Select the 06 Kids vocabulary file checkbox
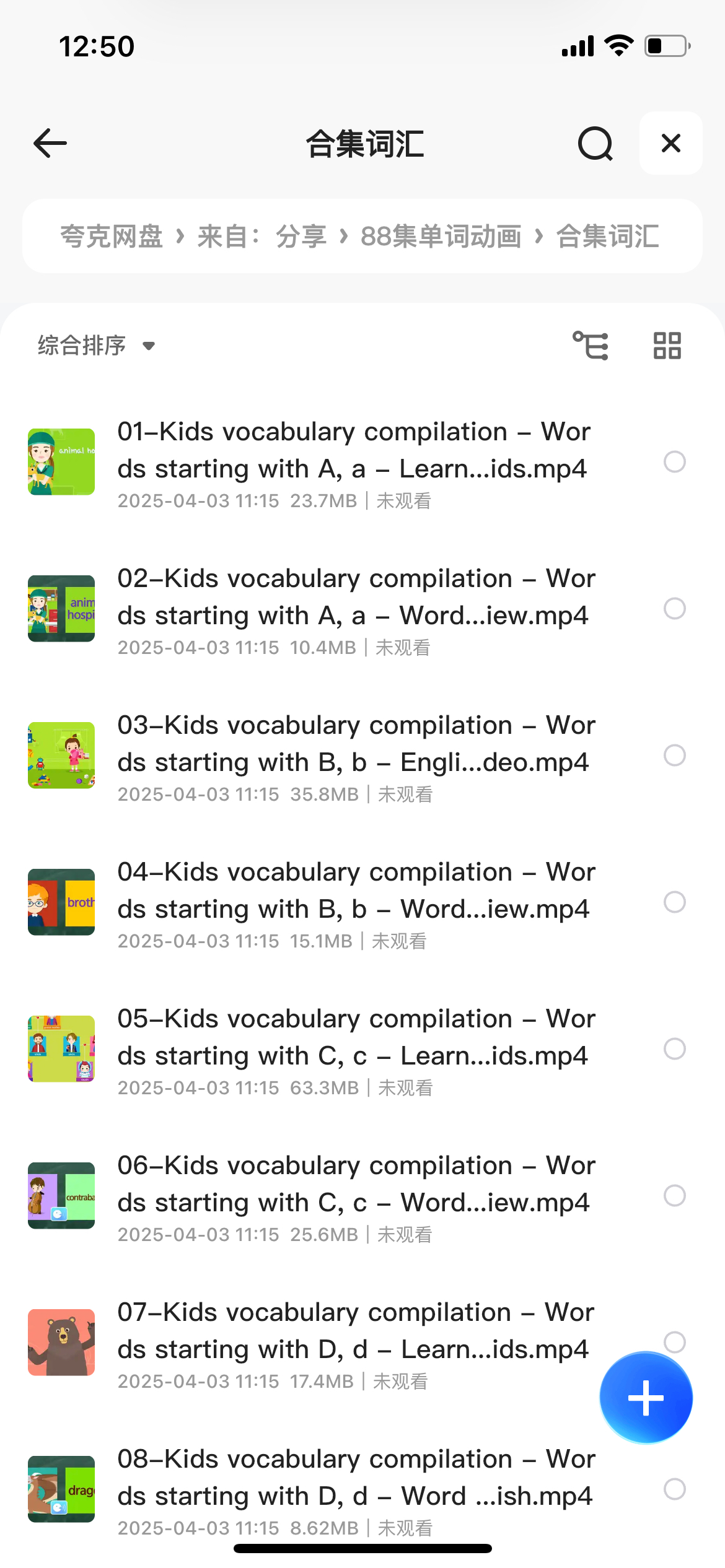725x1568 pixels. pyautogui.click(x=674, y=1196)
